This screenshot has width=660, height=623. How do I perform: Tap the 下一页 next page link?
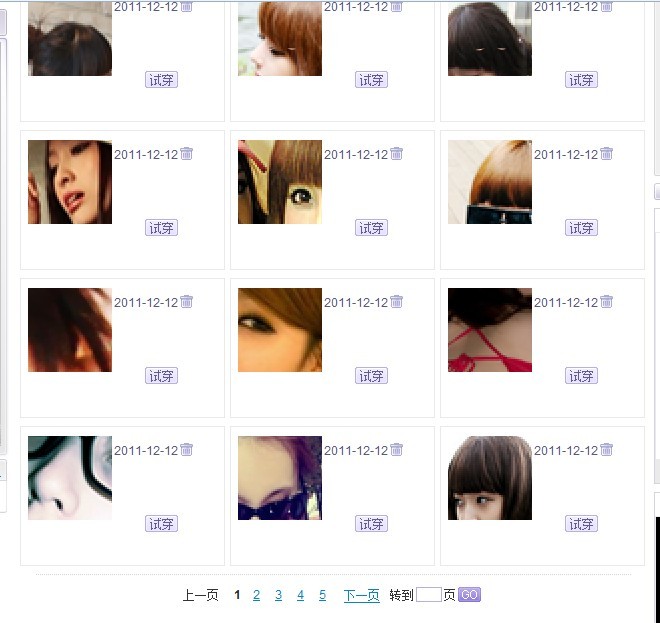tap(361, 595)
